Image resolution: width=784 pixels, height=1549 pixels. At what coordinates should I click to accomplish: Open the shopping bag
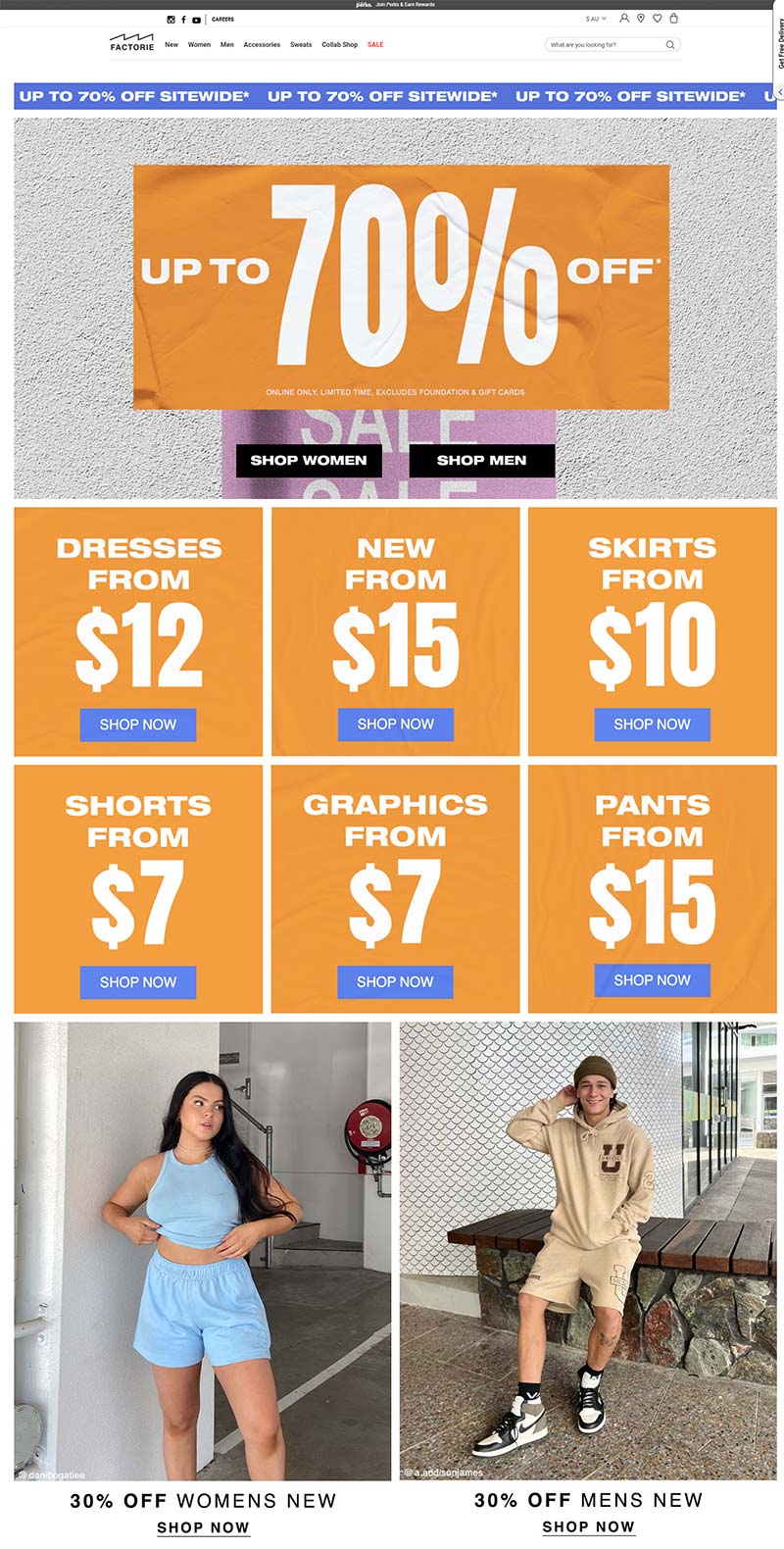673,19
